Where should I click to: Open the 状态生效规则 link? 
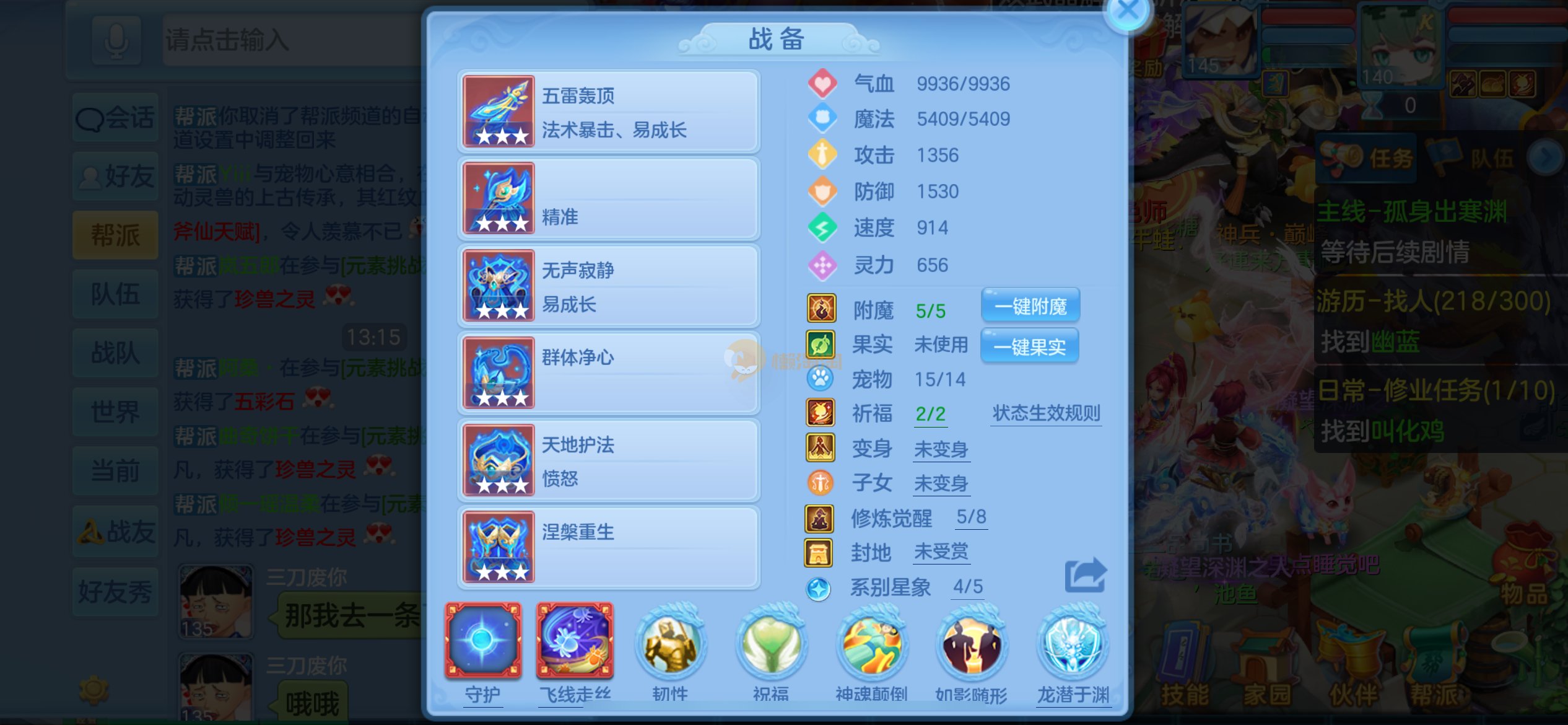(x=1046, y=413)
